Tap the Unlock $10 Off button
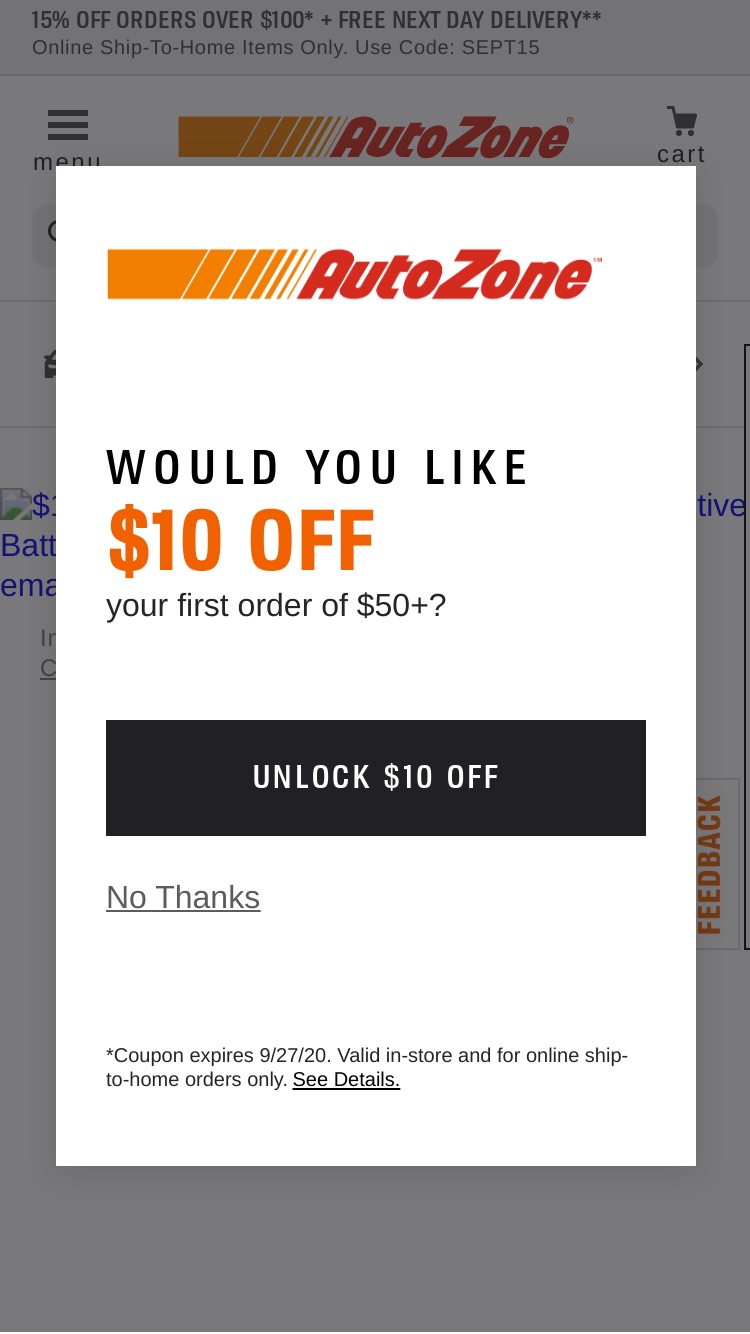Screen dimensions: 750x1334 click(375, 777)
